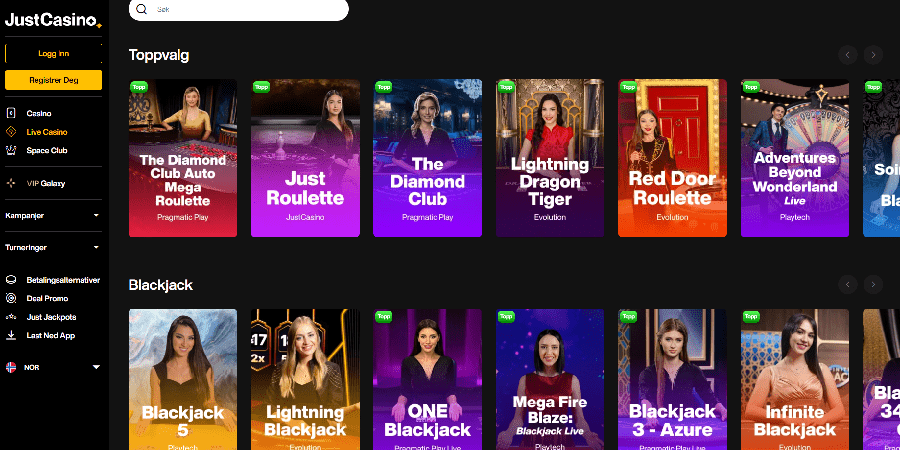This screenshot has height=450, width=900.
Task: Launch Red Door Roulette
Action: point(672,158)
